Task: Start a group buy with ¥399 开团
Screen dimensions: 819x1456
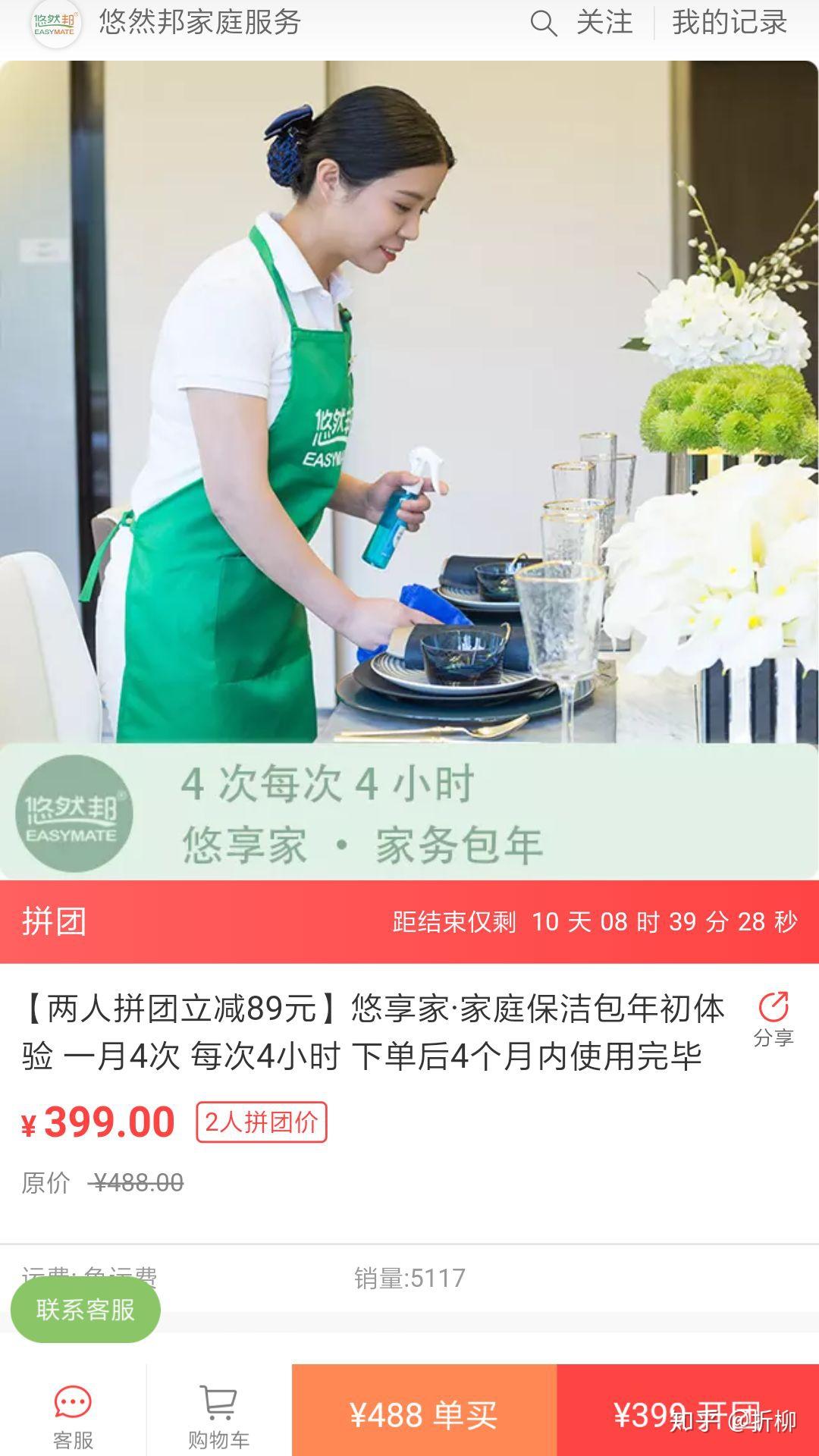Action: (687, 1415)
